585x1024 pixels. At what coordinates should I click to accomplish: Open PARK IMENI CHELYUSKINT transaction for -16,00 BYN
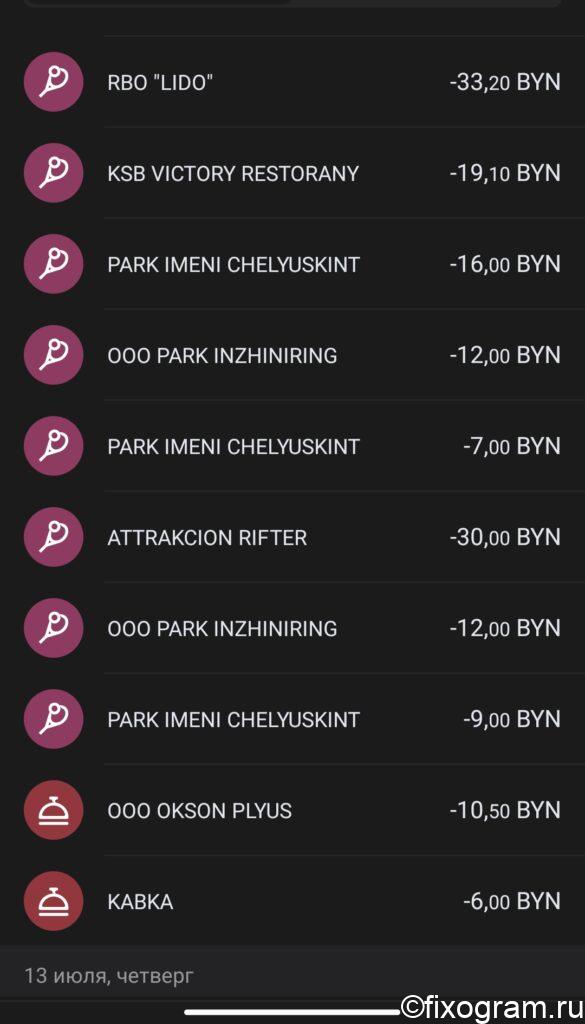pos(292,264)
